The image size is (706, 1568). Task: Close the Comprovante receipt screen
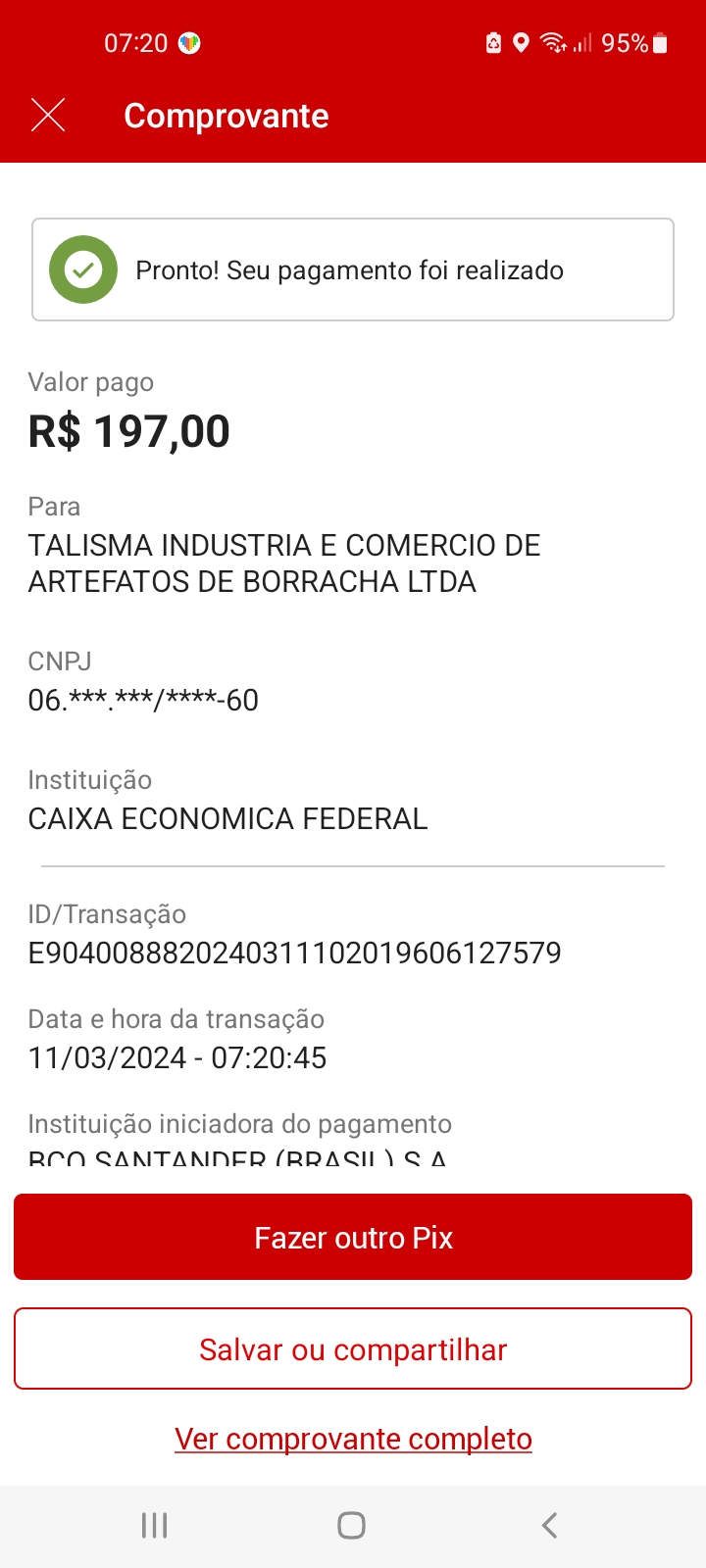pos(48,116)
